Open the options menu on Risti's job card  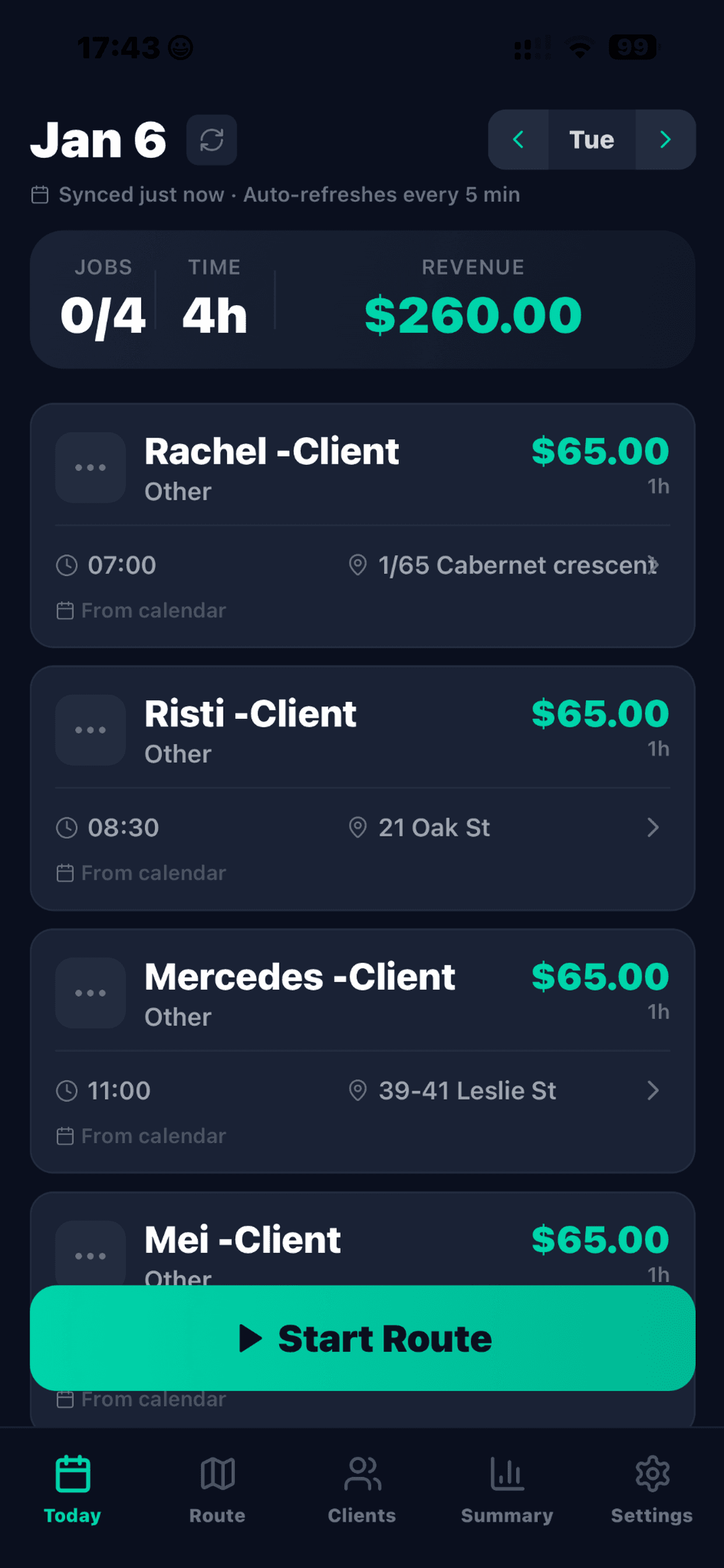tap(90, 730)
